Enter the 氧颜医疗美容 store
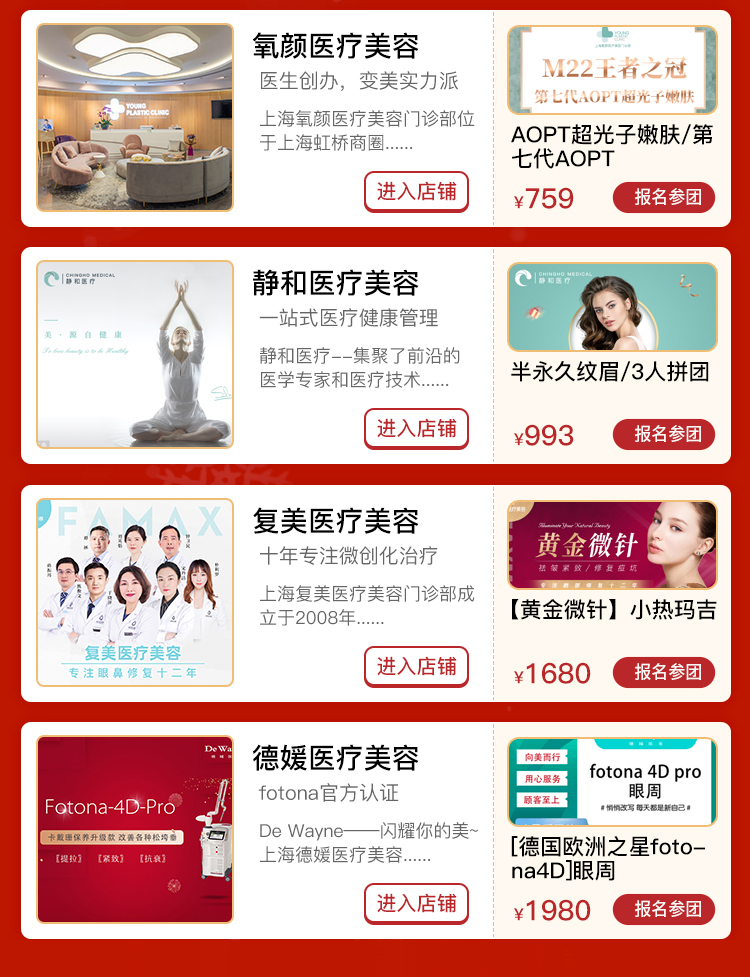 click(416, 191)
